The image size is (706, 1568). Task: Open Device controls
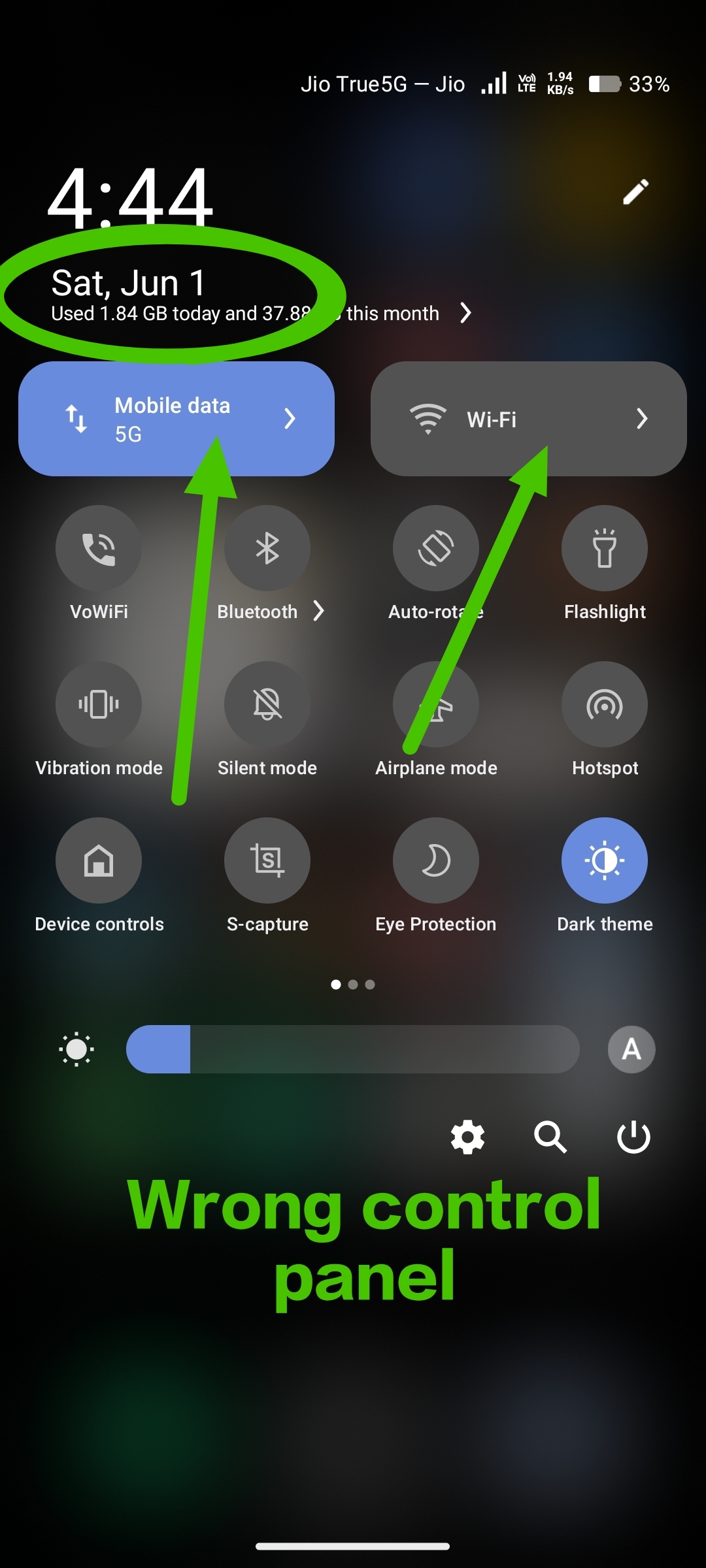coord(99,860)
